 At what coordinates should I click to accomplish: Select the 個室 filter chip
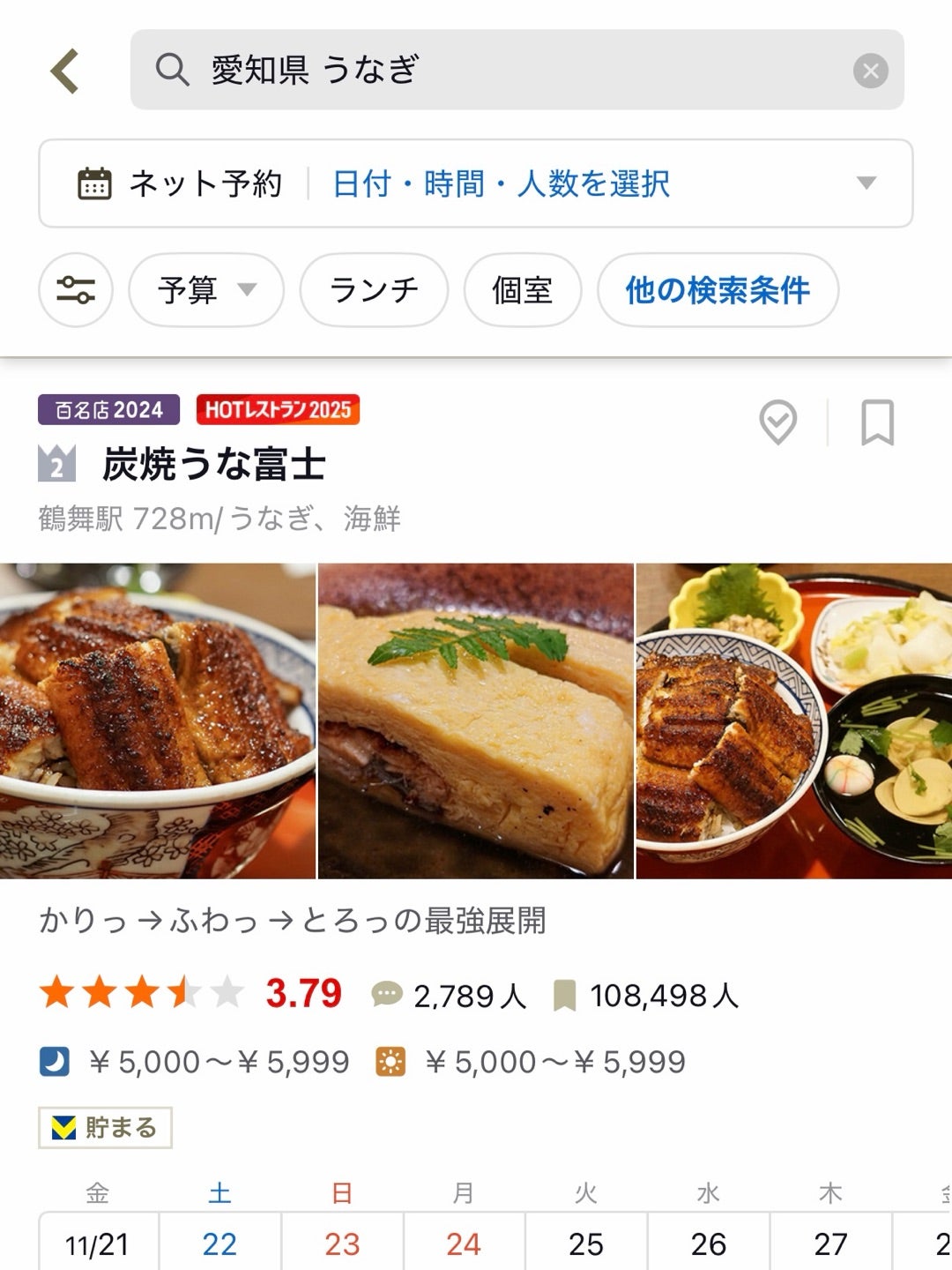tap(523, 290)
